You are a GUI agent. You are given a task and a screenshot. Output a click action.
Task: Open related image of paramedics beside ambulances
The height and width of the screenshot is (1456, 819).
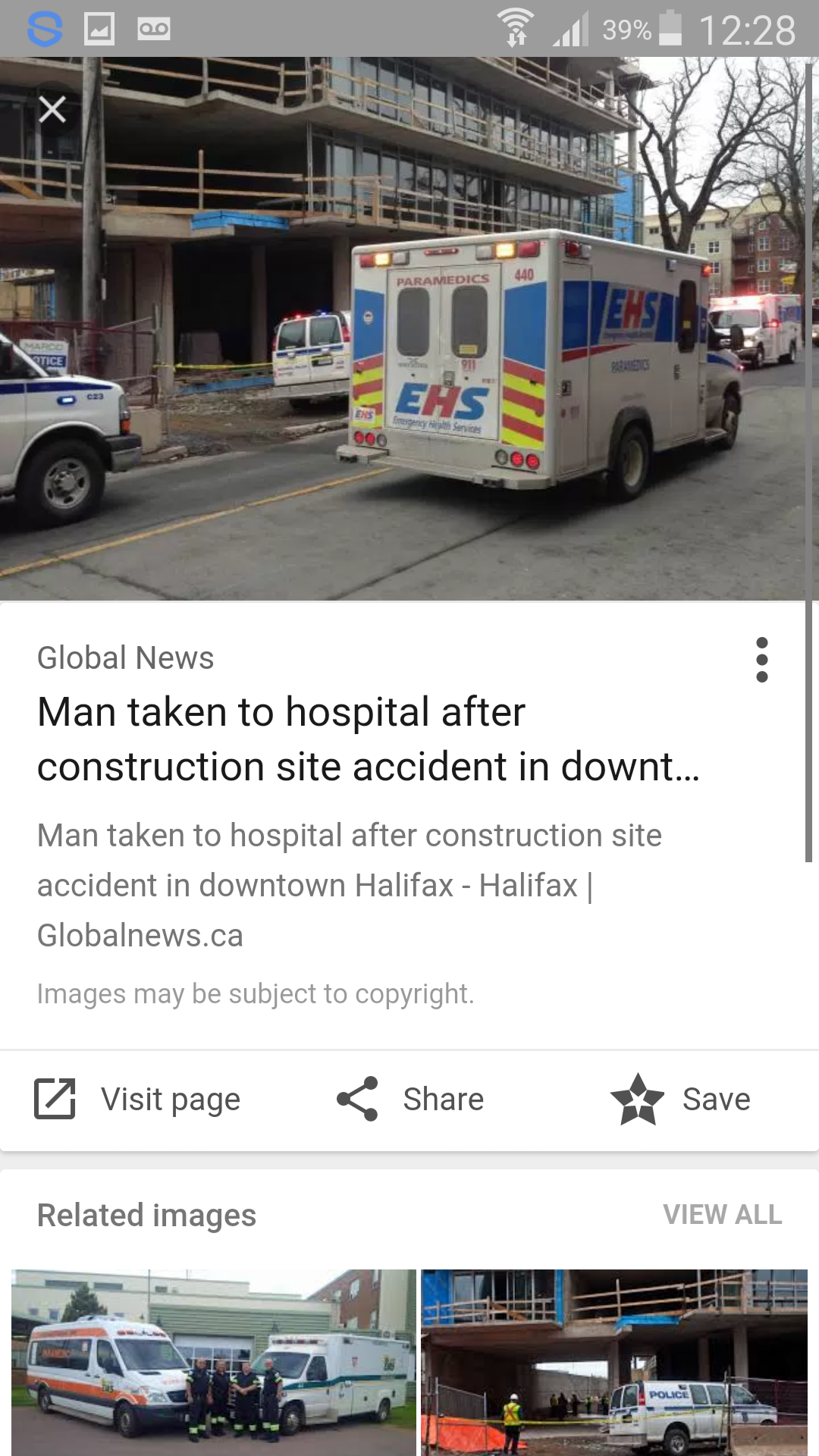click(214, 1361)
